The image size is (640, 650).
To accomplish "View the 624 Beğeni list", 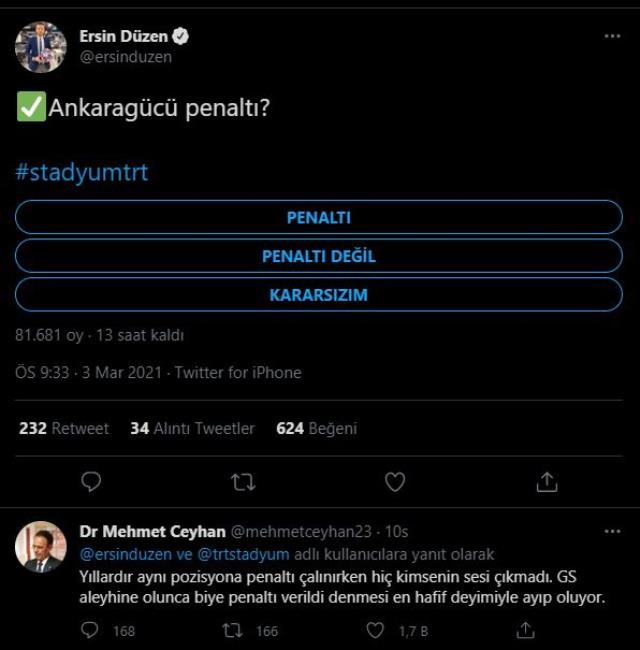I will pos(316,428).
